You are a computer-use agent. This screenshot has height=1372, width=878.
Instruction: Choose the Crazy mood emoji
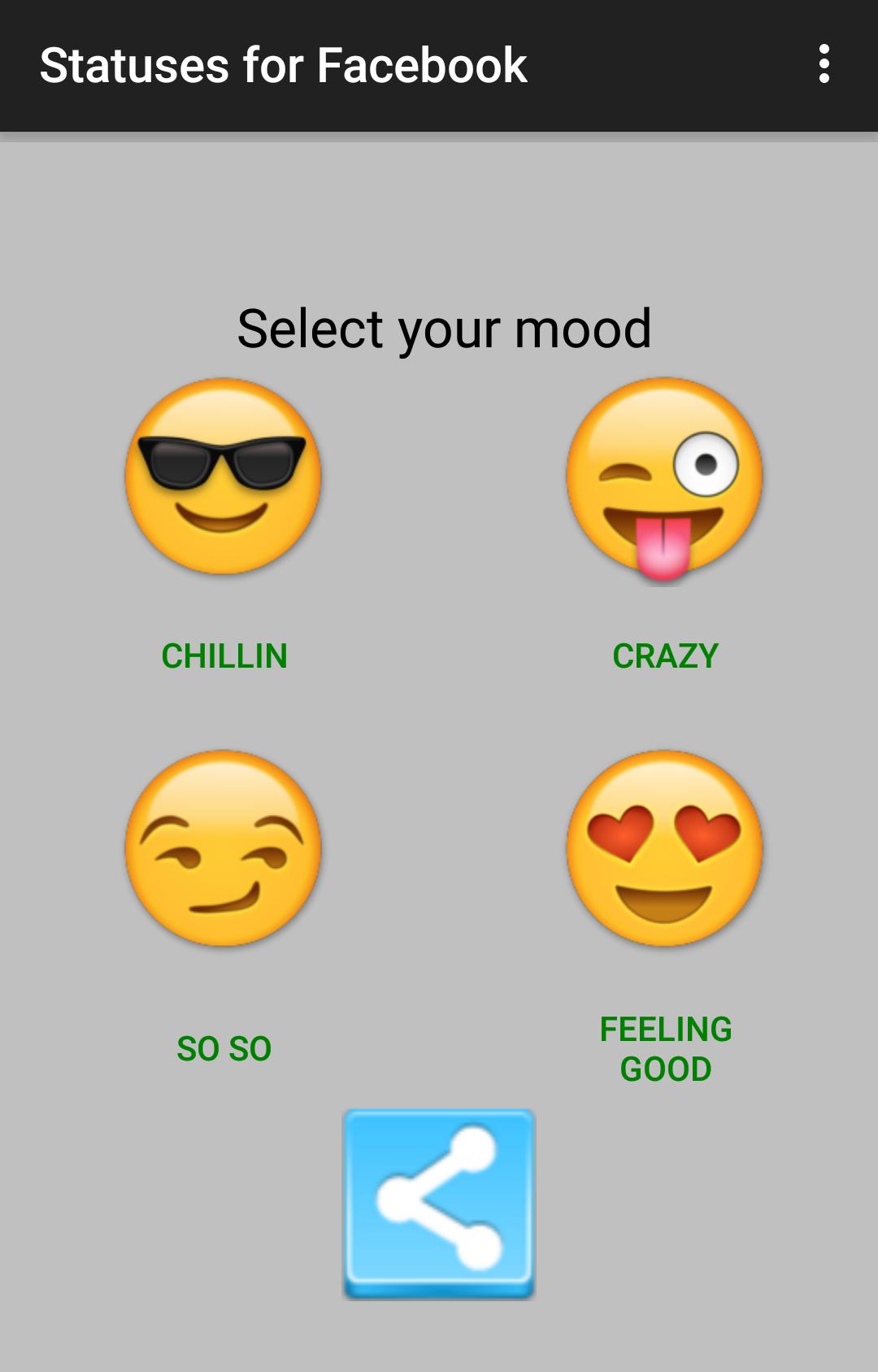tap(665, 479)
